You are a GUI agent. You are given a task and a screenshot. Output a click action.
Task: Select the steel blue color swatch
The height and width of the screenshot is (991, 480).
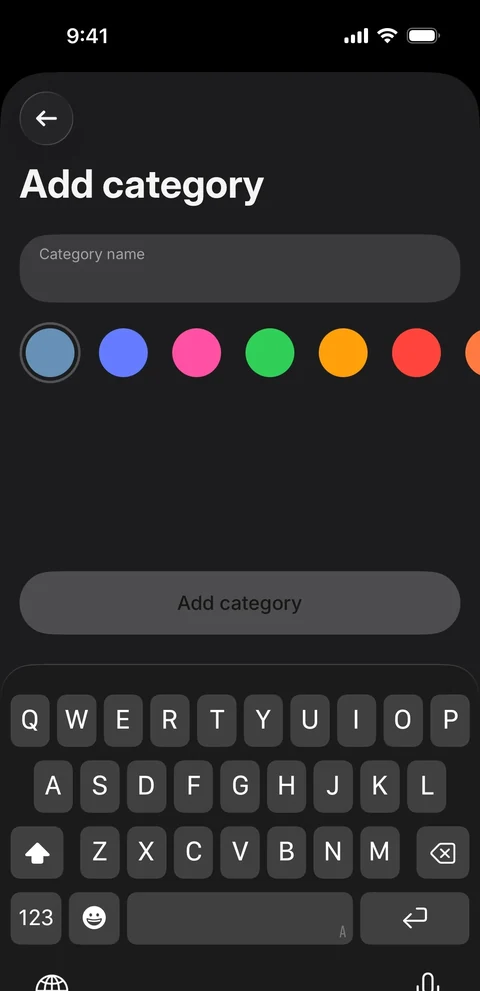(50, 353)
